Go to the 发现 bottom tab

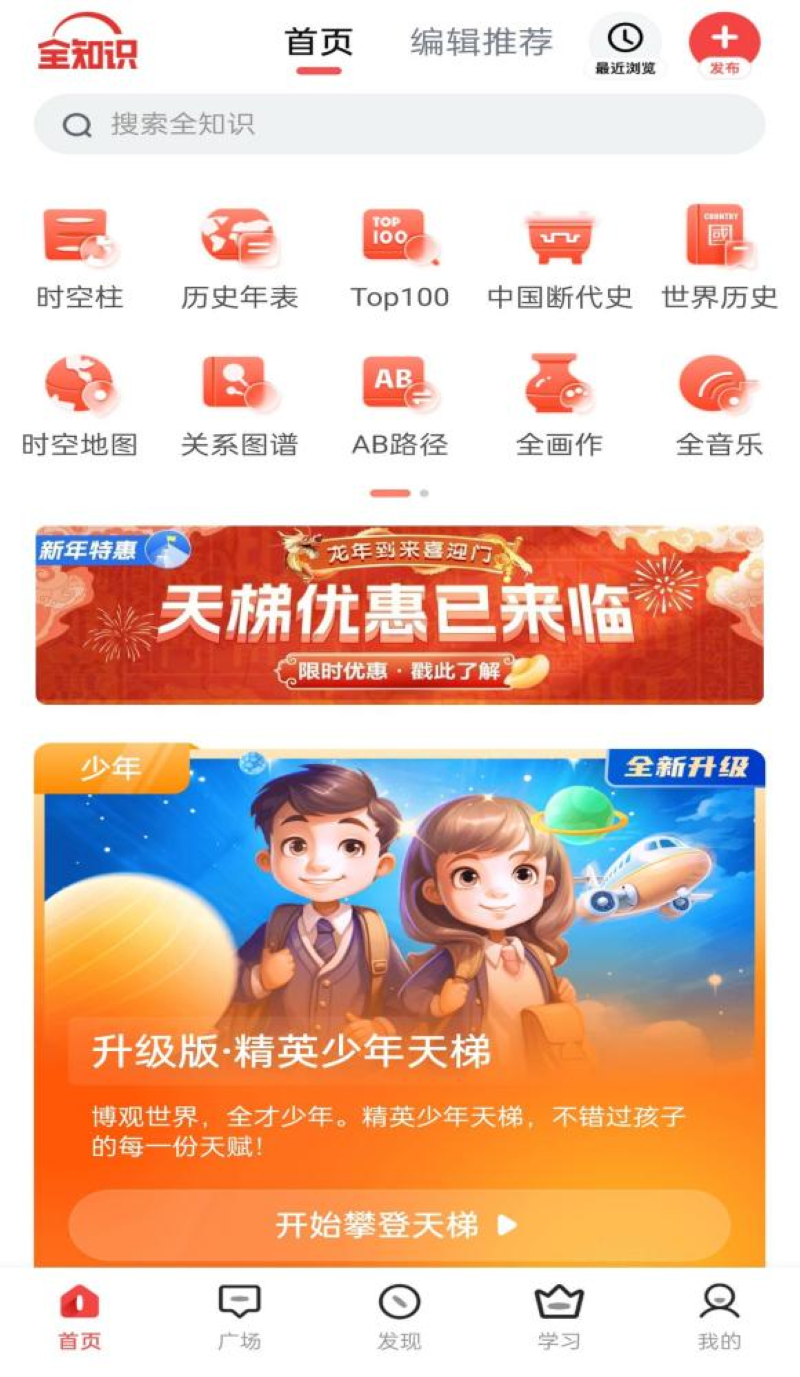(x=399, y=1317)
